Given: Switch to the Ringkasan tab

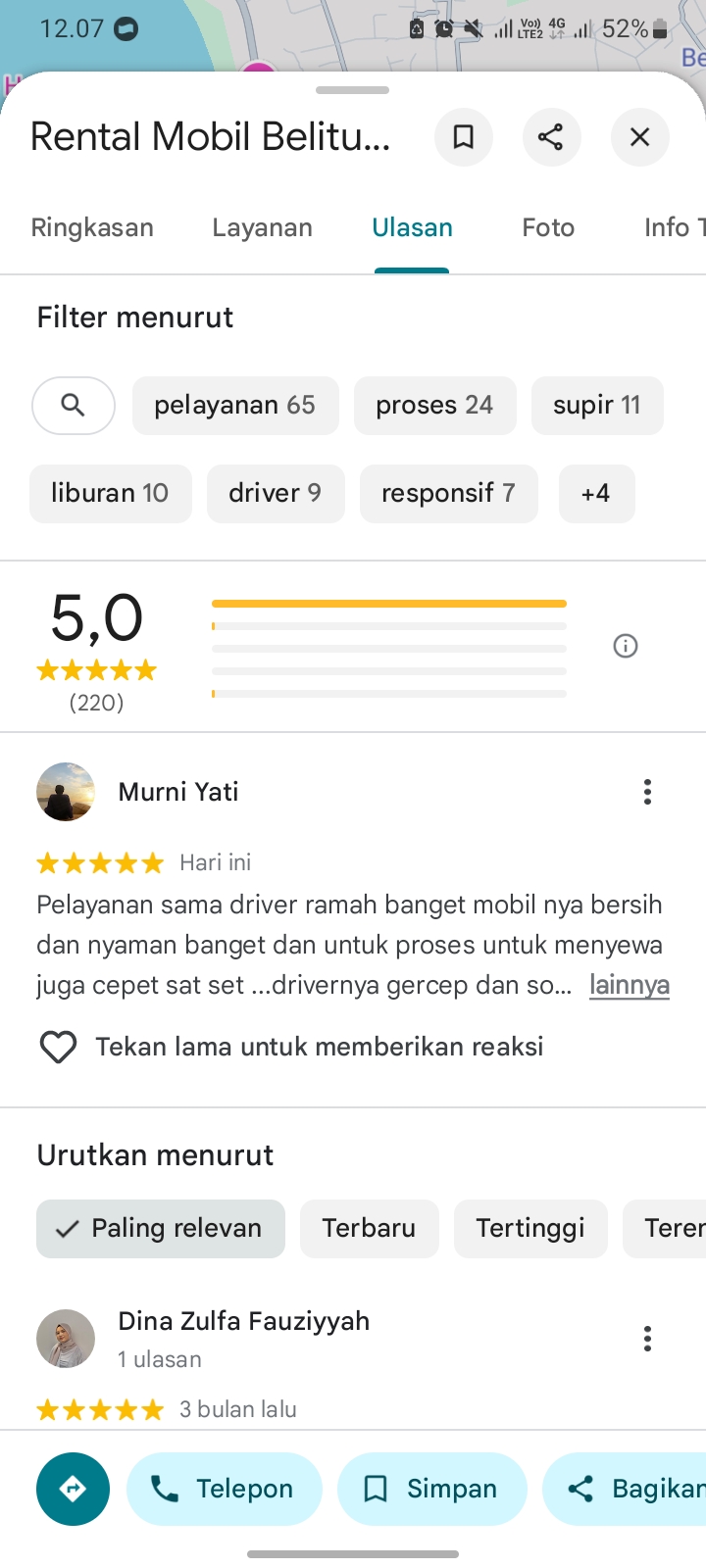Looking at the screenshot, I should (92, 227).
